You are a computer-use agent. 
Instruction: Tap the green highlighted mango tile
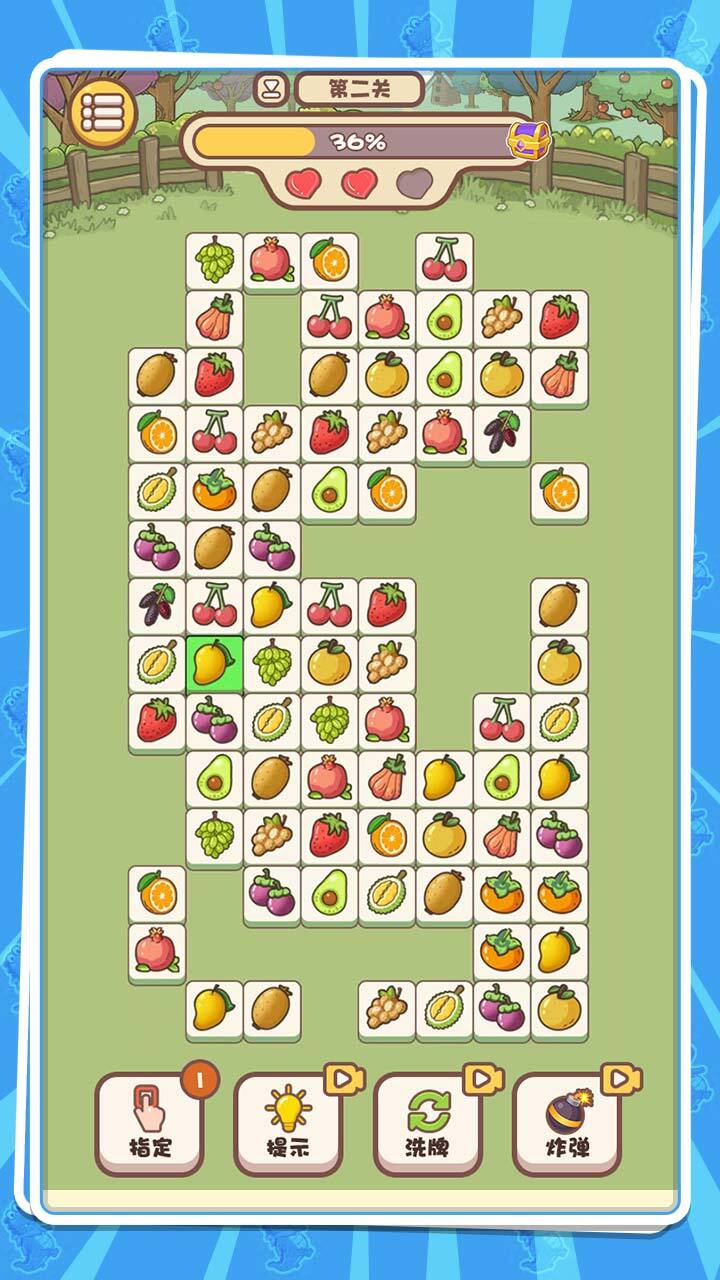(x=214, y=664)
